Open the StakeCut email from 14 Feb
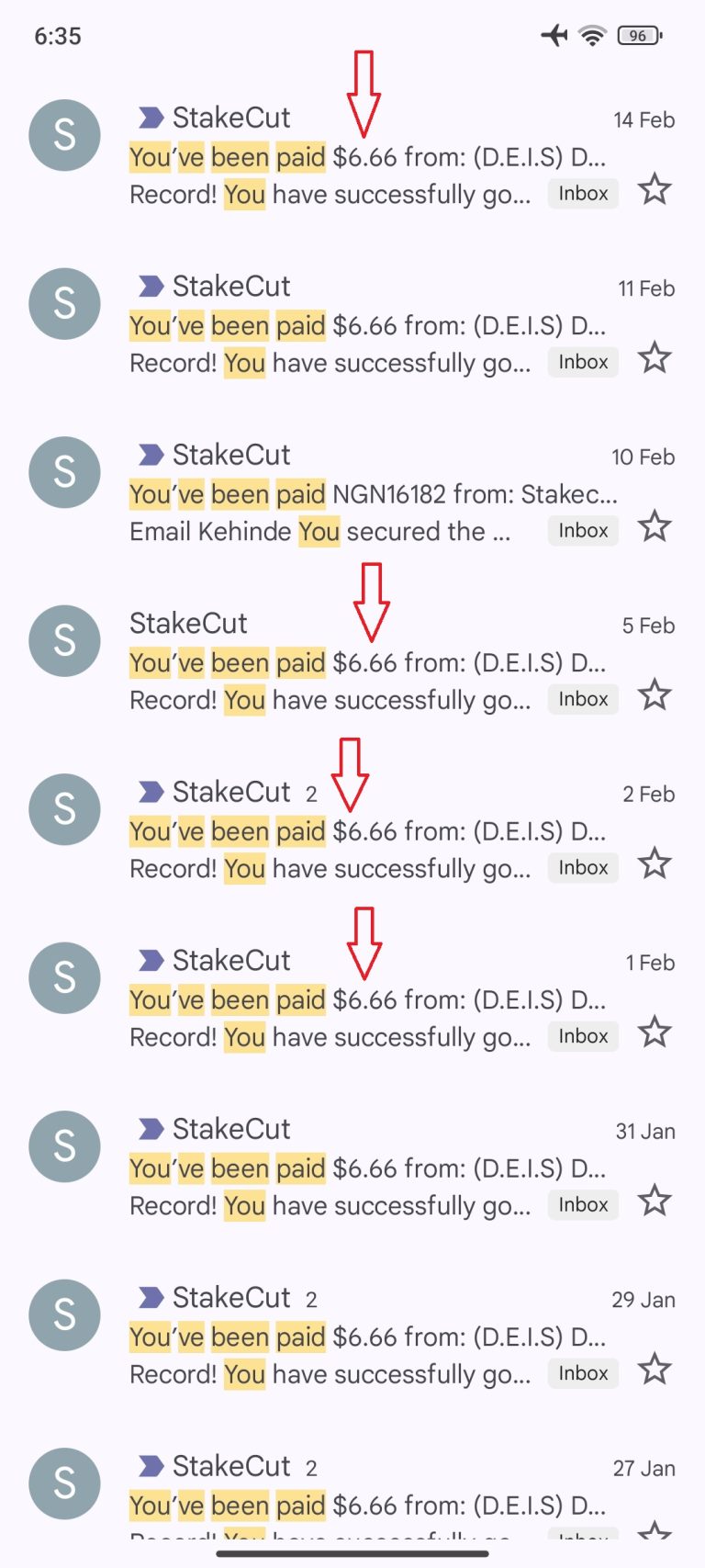The width and height of the screenshot is (705, 1568). (352, 156)
